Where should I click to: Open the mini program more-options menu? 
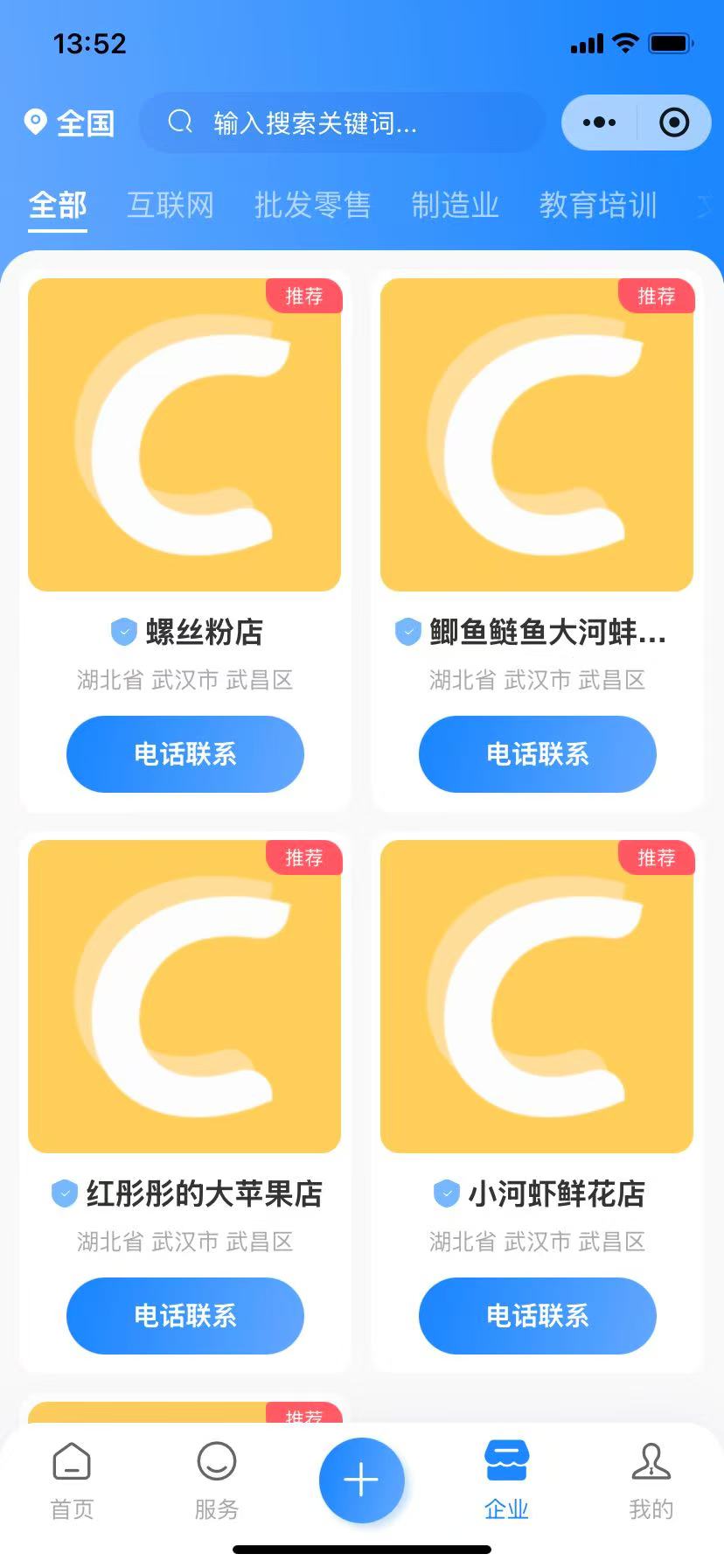click(599, 122)
